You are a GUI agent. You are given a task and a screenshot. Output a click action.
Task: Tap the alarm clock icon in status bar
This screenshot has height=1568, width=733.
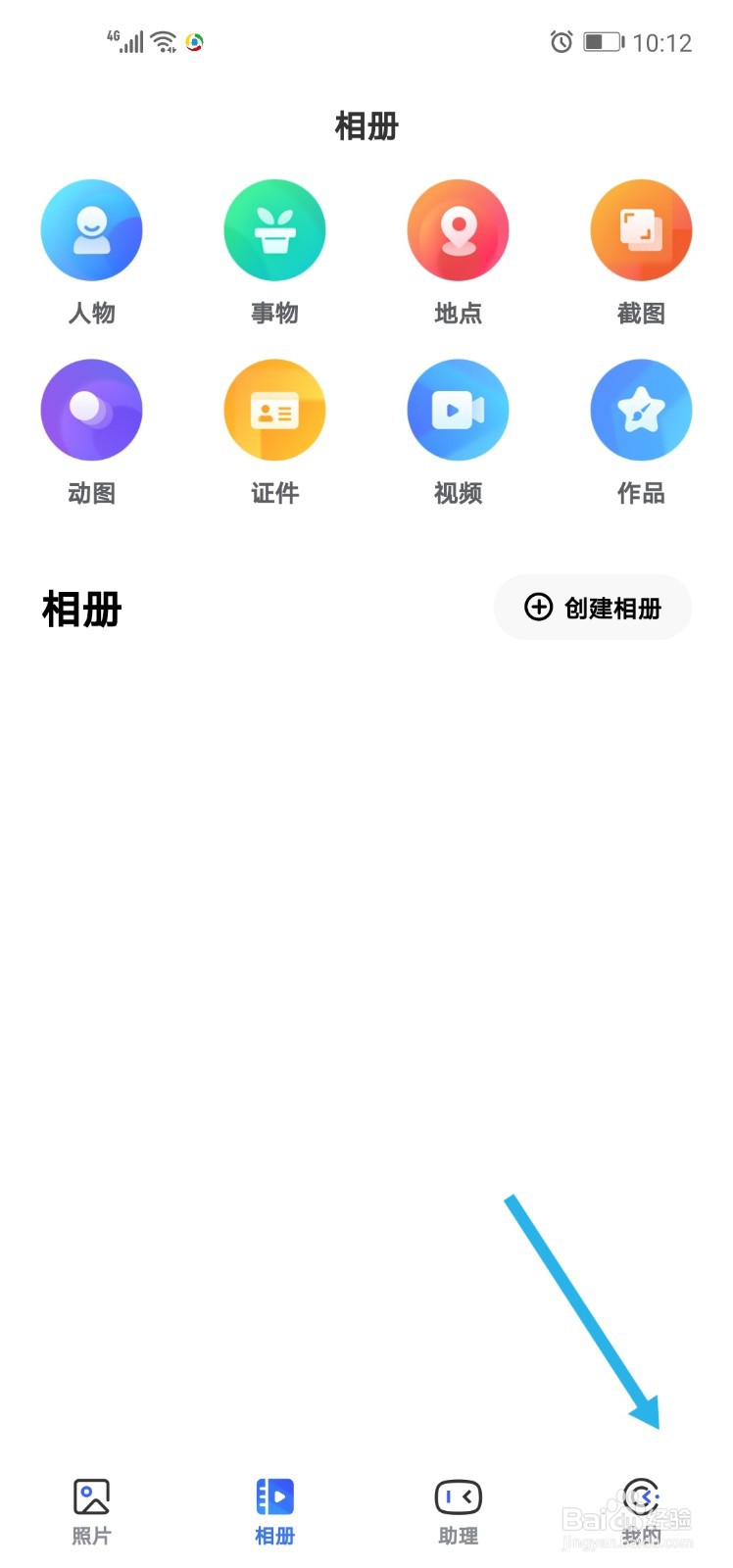point(561,41)
